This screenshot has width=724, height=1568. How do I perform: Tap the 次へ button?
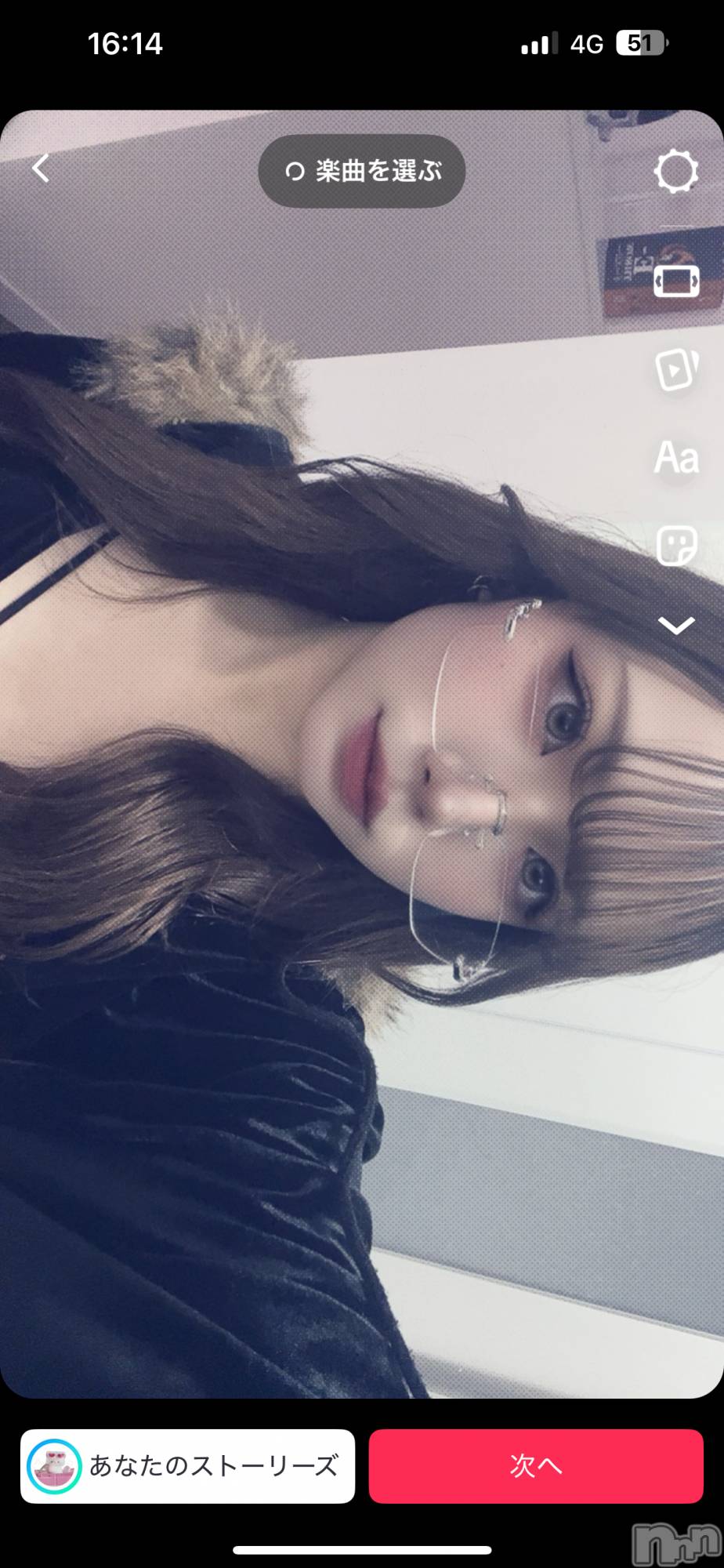pyautogui.click(x=536, y=1465)
